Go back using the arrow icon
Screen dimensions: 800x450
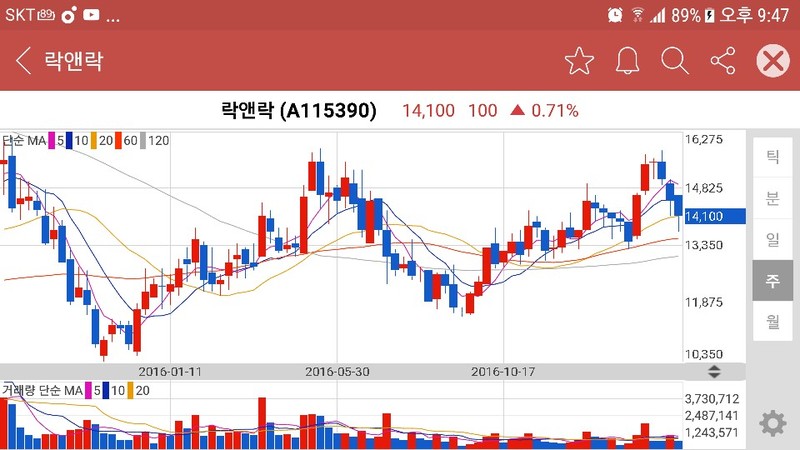[24, 61]
